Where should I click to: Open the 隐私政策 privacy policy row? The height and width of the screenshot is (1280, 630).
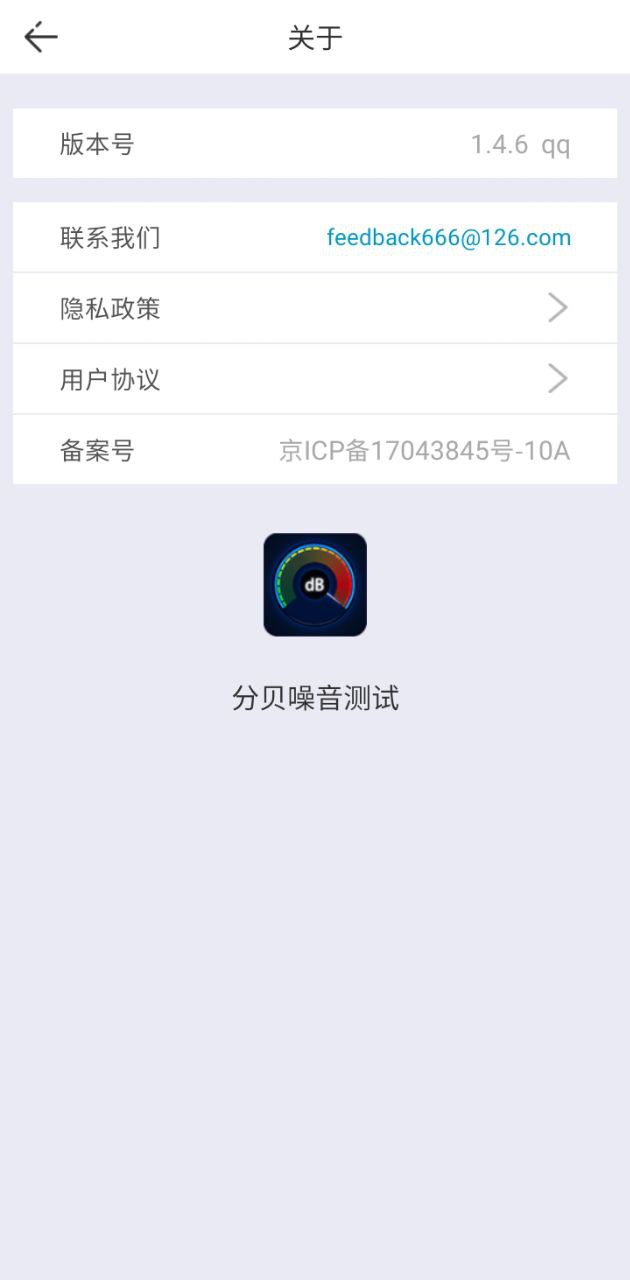pyautogui.click(x=314, y=308)
